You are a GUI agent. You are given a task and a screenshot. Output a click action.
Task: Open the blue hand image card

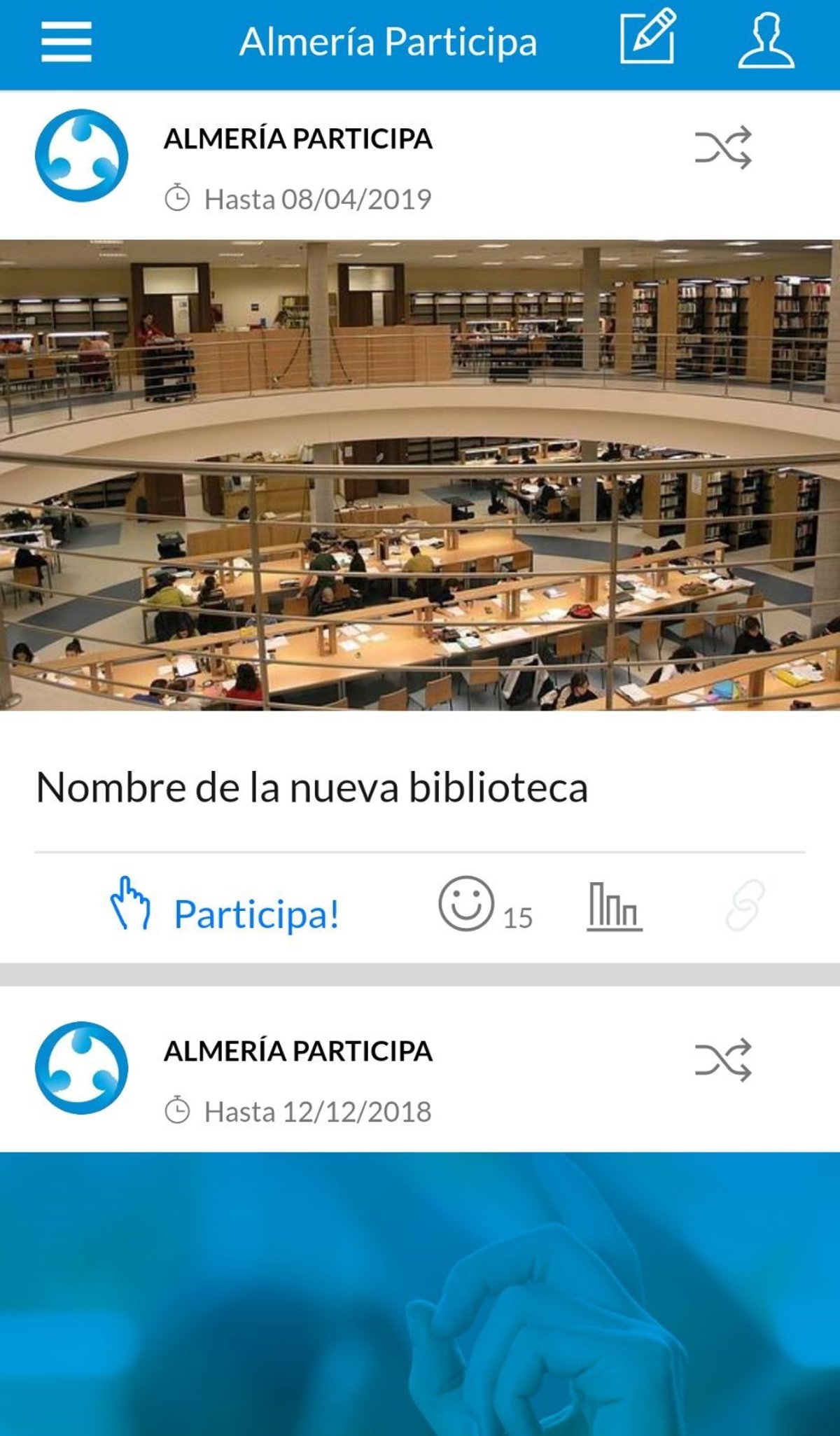420,1294
